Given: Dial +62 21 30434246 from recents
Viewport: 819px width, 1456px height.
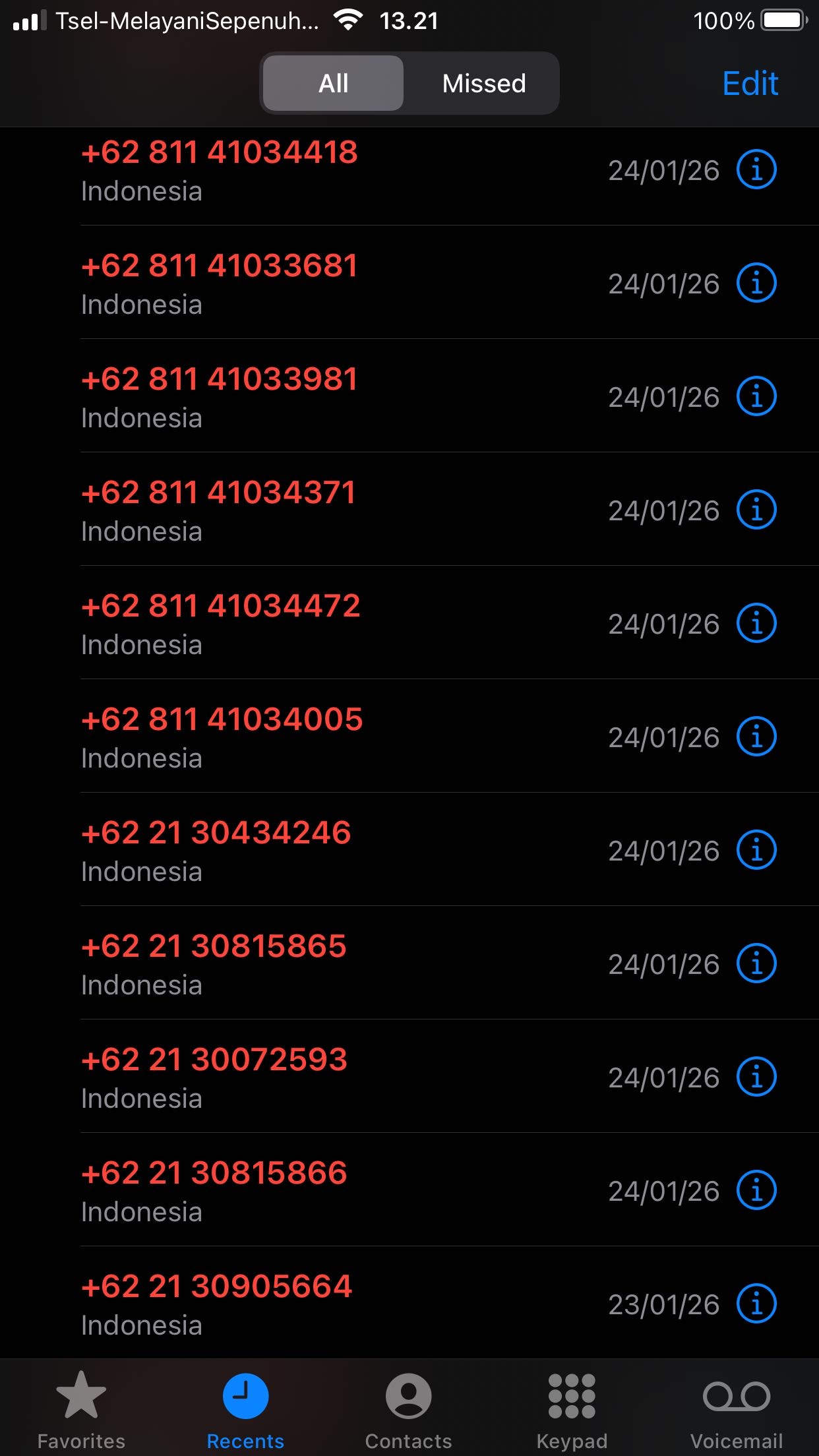Looking at the screenshot, I should tap(216, 834).
